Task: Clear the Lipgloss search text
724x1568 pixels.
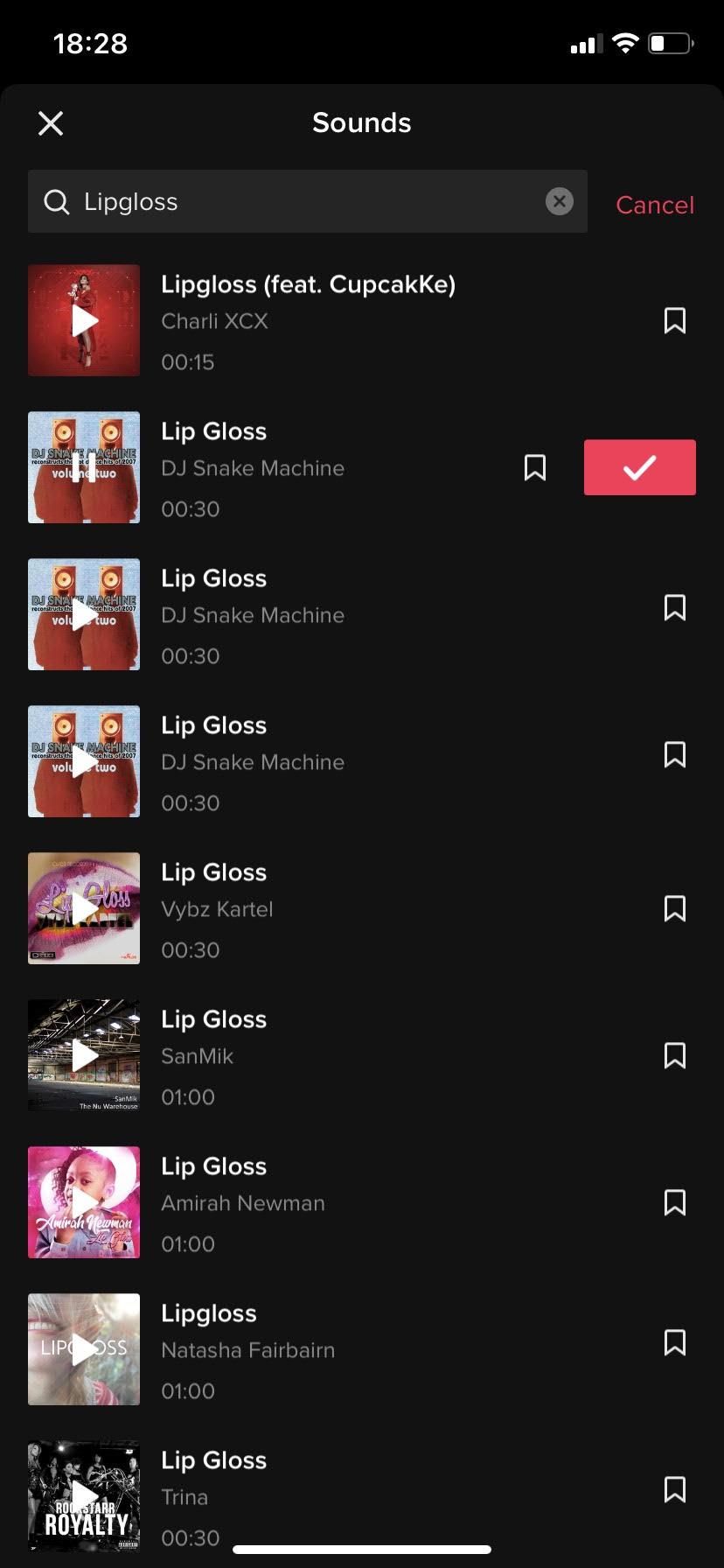Action: (560, 201)
